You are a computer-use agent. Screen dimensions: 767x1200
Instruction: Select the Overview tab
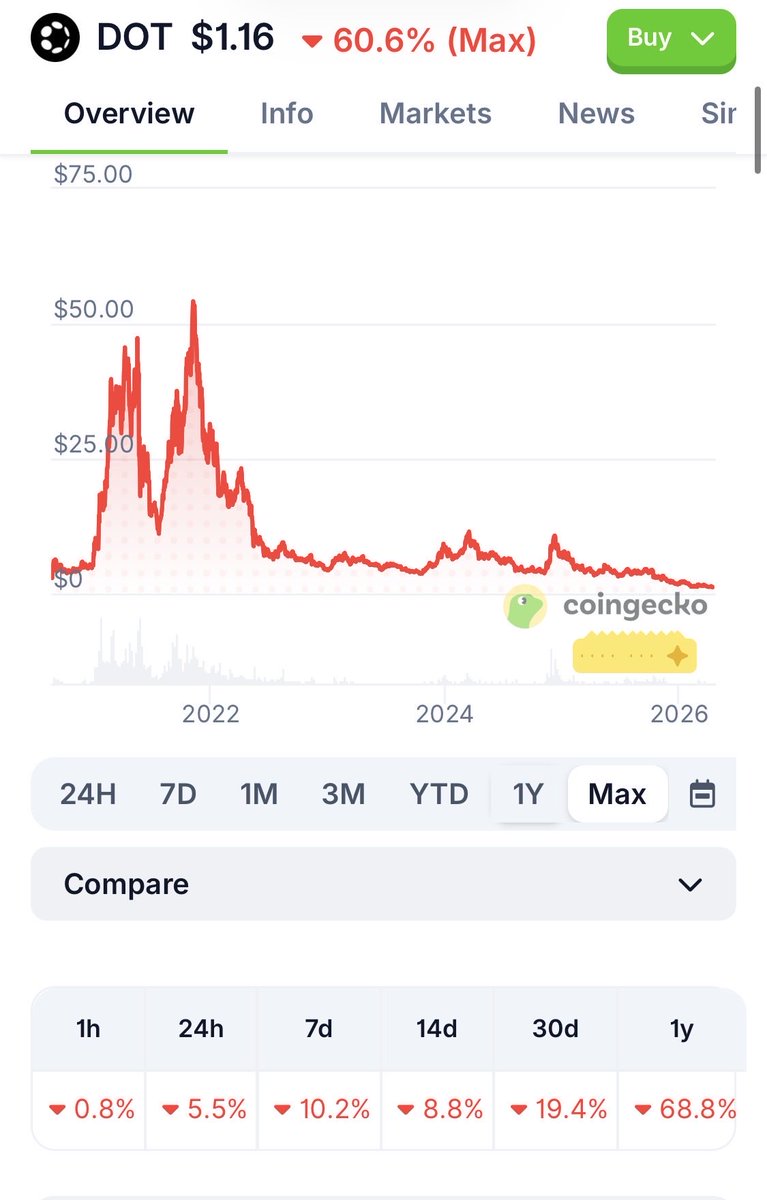(129, 114)
